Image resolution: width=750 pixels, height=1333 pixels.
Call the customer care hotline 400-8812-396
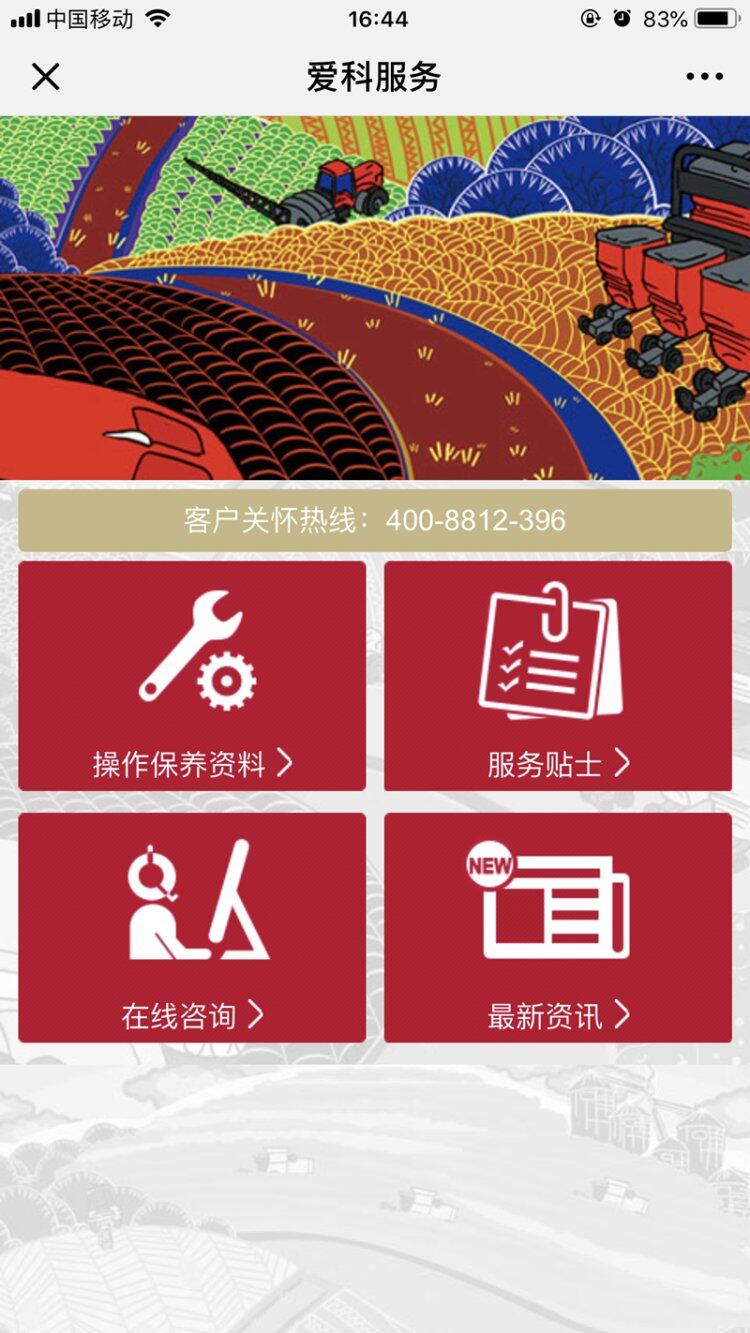375,520
